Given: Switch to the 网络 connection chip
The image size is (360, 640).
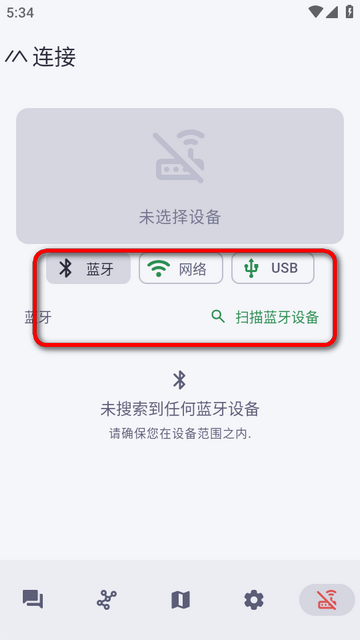Looking at the screenshot, I should pos(181,269).
